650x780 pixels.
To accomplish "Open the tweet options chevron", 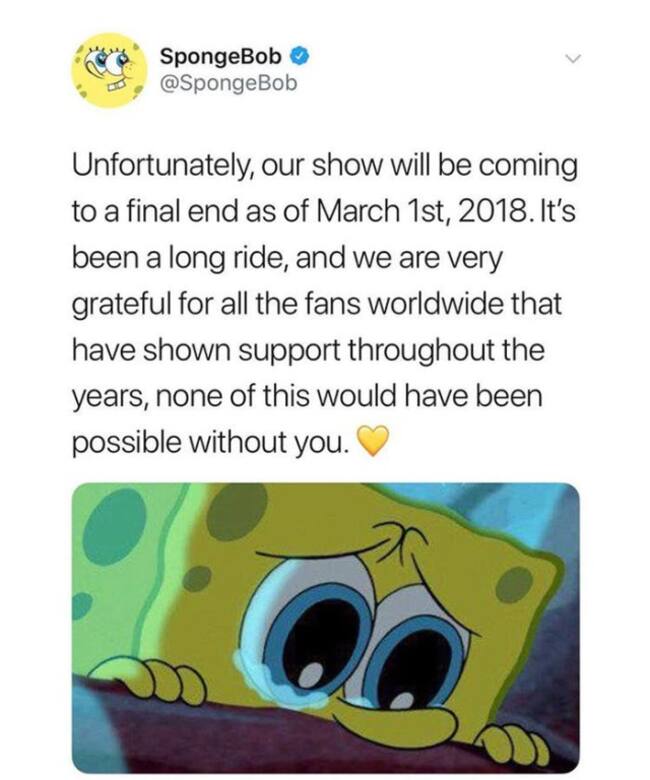I will (x=571, y=60).
